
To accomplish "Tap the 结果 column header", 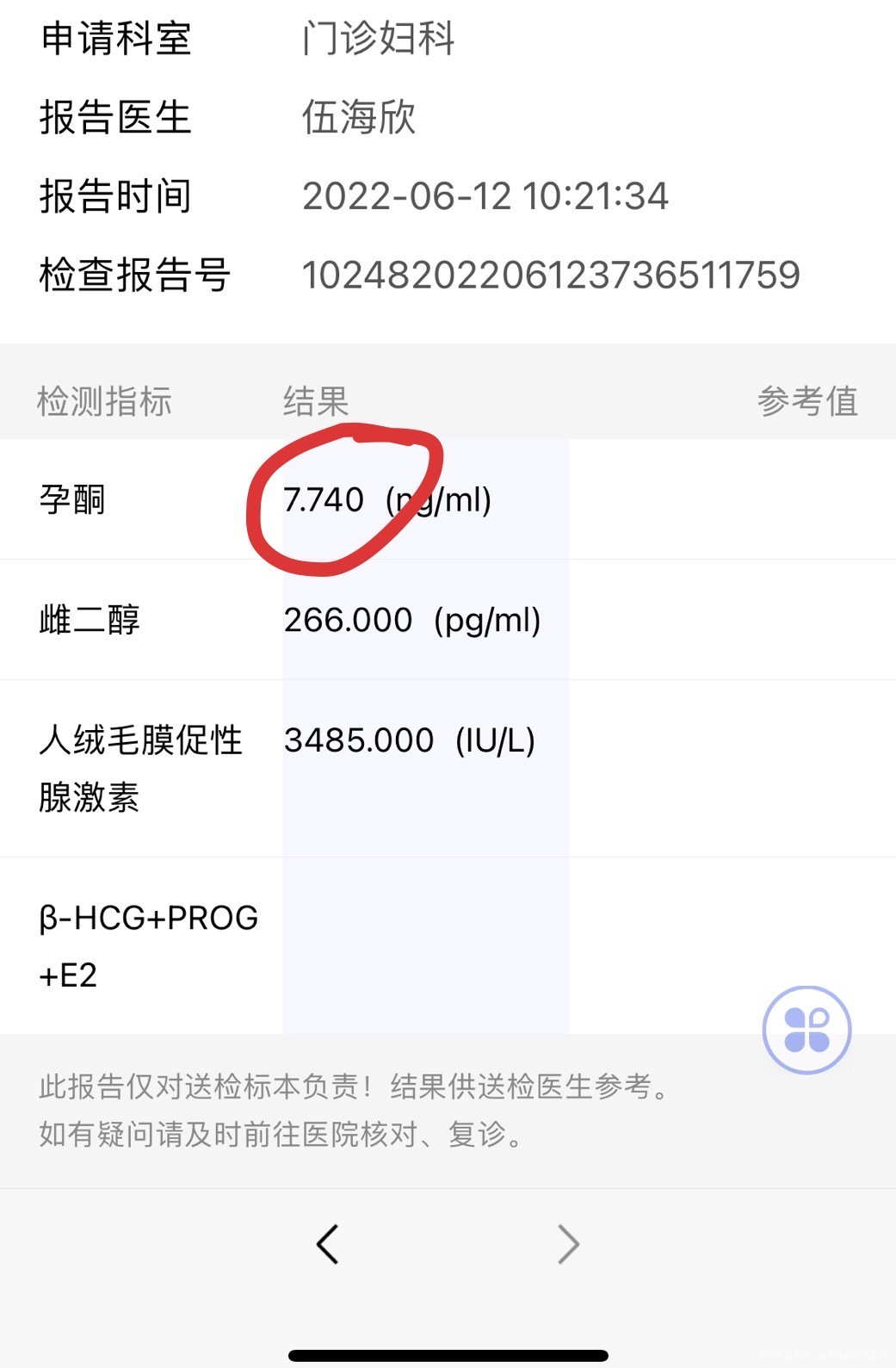I will pos(312,401).
